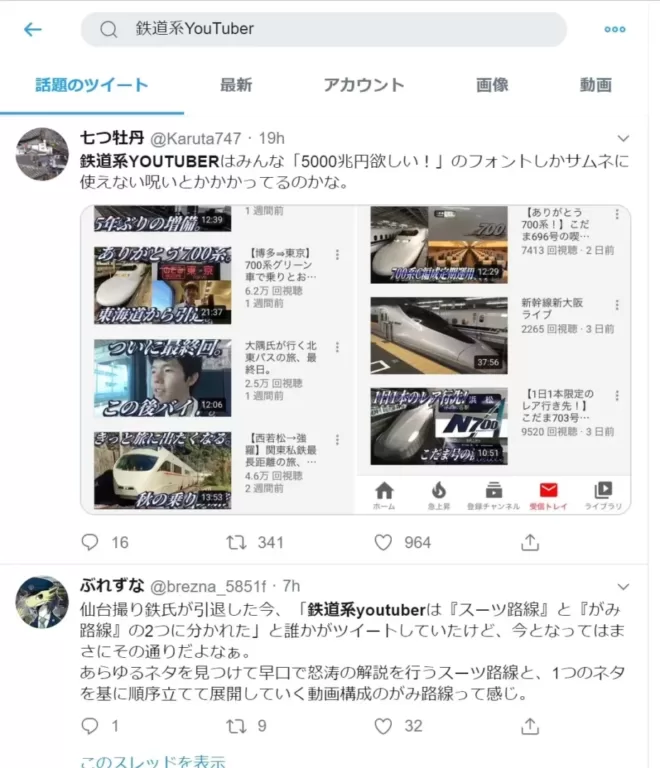
Task: Switch to the 画像 tab
Action: pyautogui.click(x=492, y=85)
